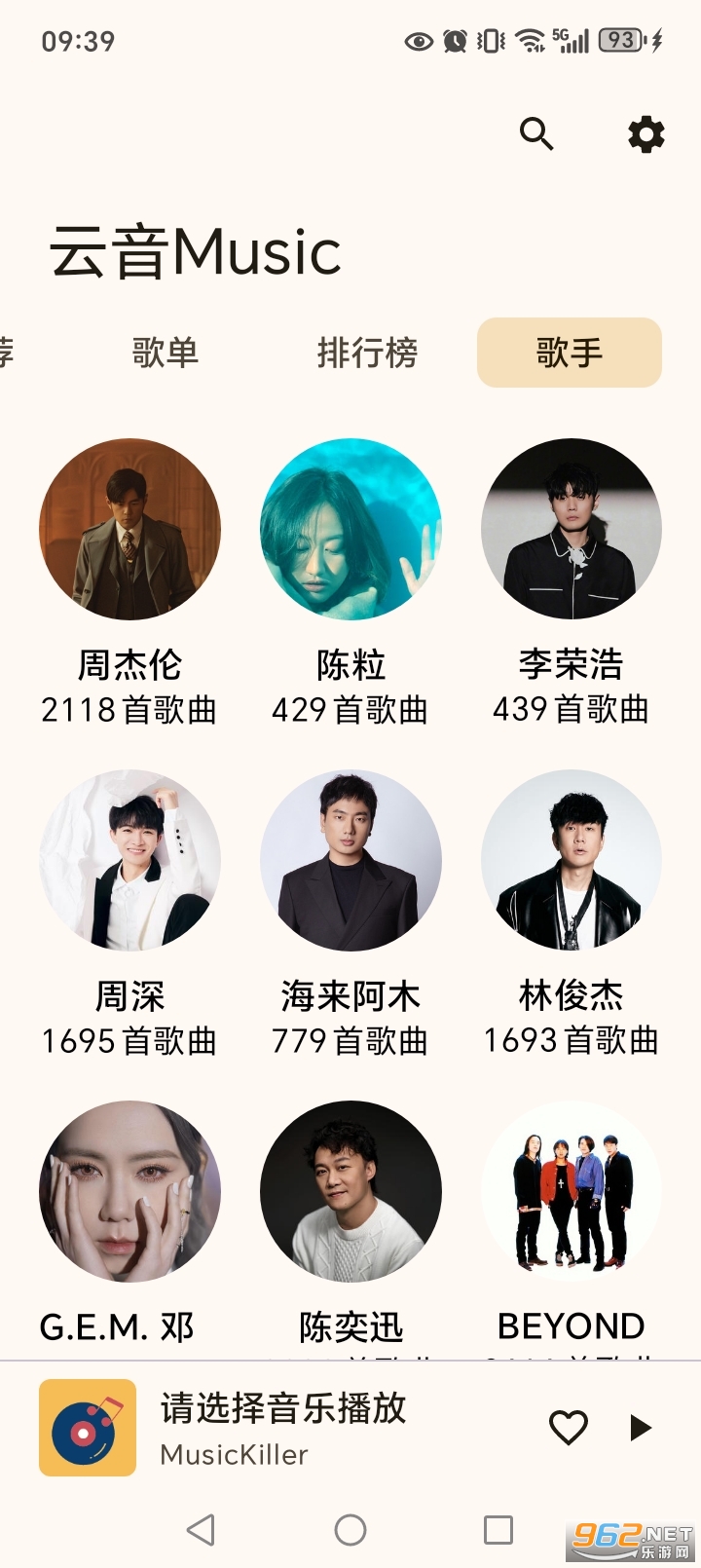Switch to the 排行榜 tab
701x1568 pixels.
coord(367,353)
